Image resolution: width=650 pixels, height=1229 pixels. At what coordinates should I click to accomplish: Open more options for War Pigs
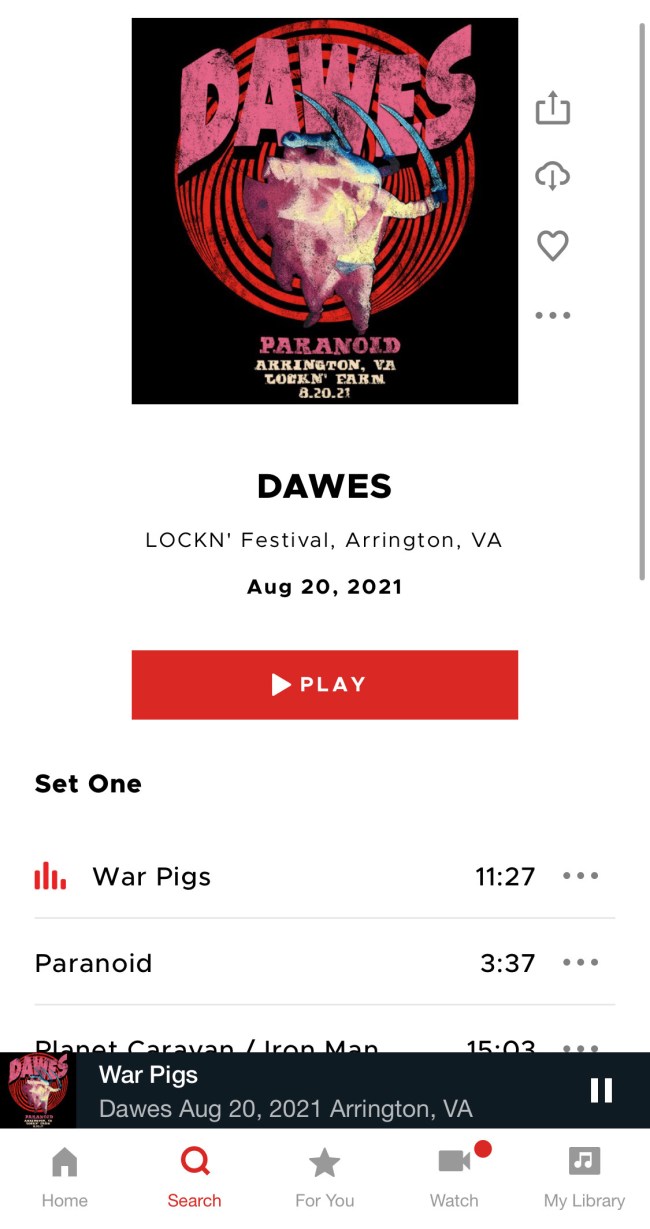[580, 876]
